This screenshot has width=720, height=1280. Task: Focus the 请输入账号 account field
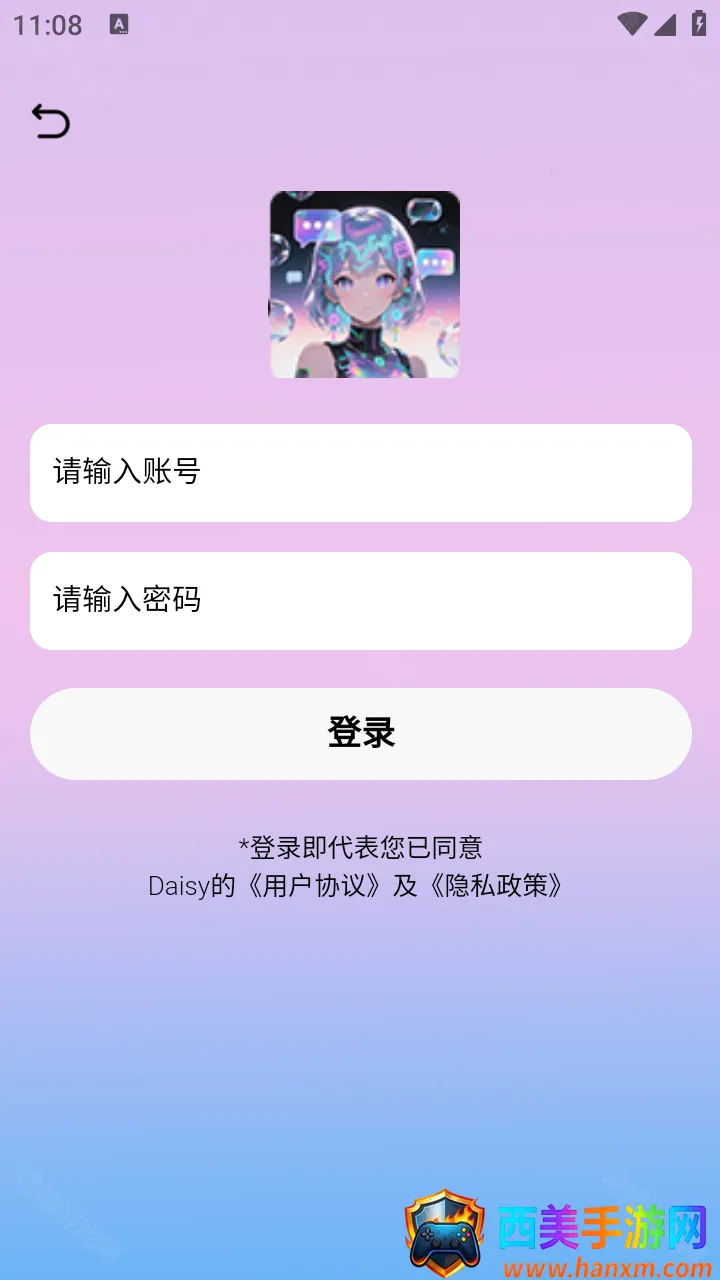click(x=360, y=472)
